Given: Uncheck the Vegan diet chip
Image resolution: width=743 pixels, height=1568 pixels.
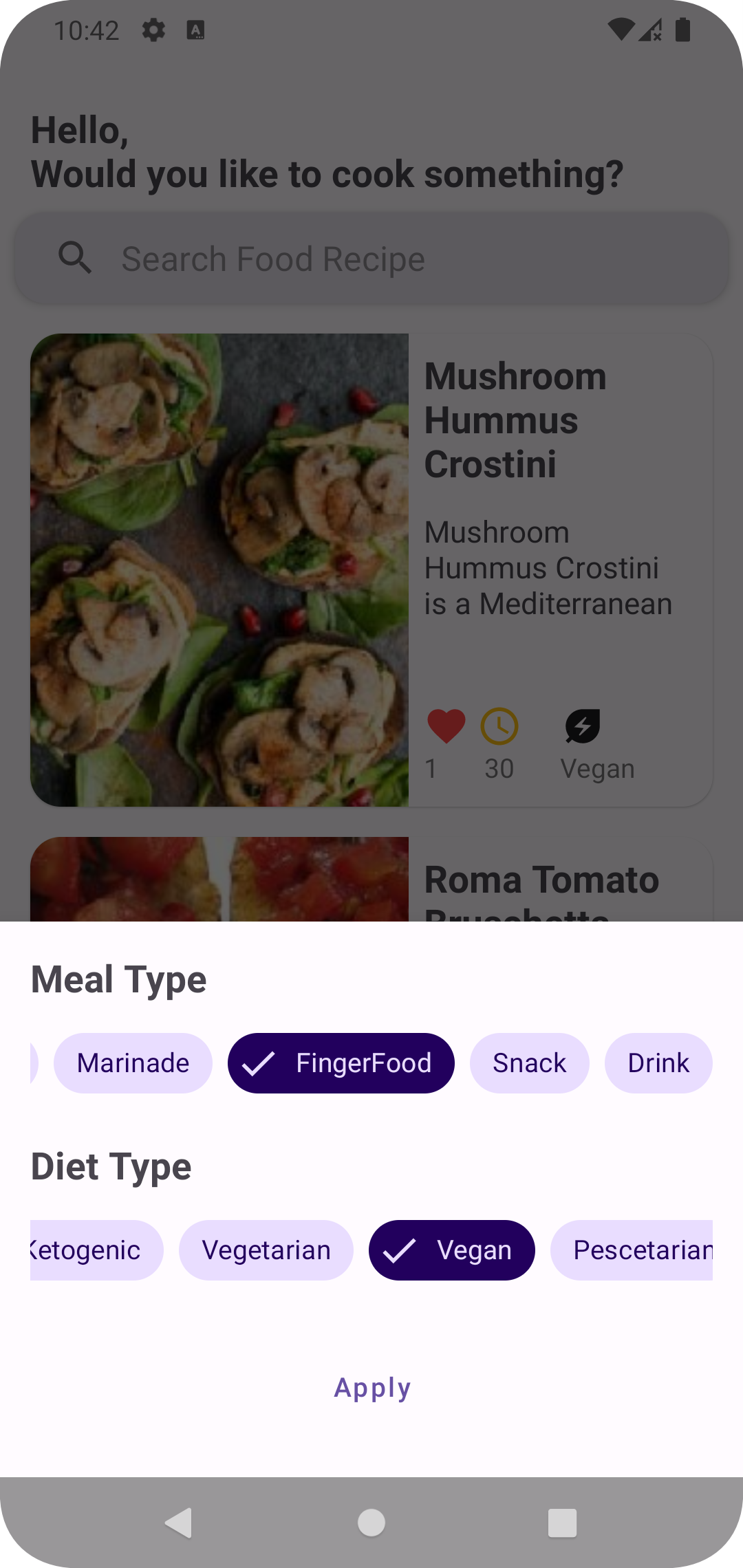Looking at the screenshot, I should click(x=452, y=1250).
